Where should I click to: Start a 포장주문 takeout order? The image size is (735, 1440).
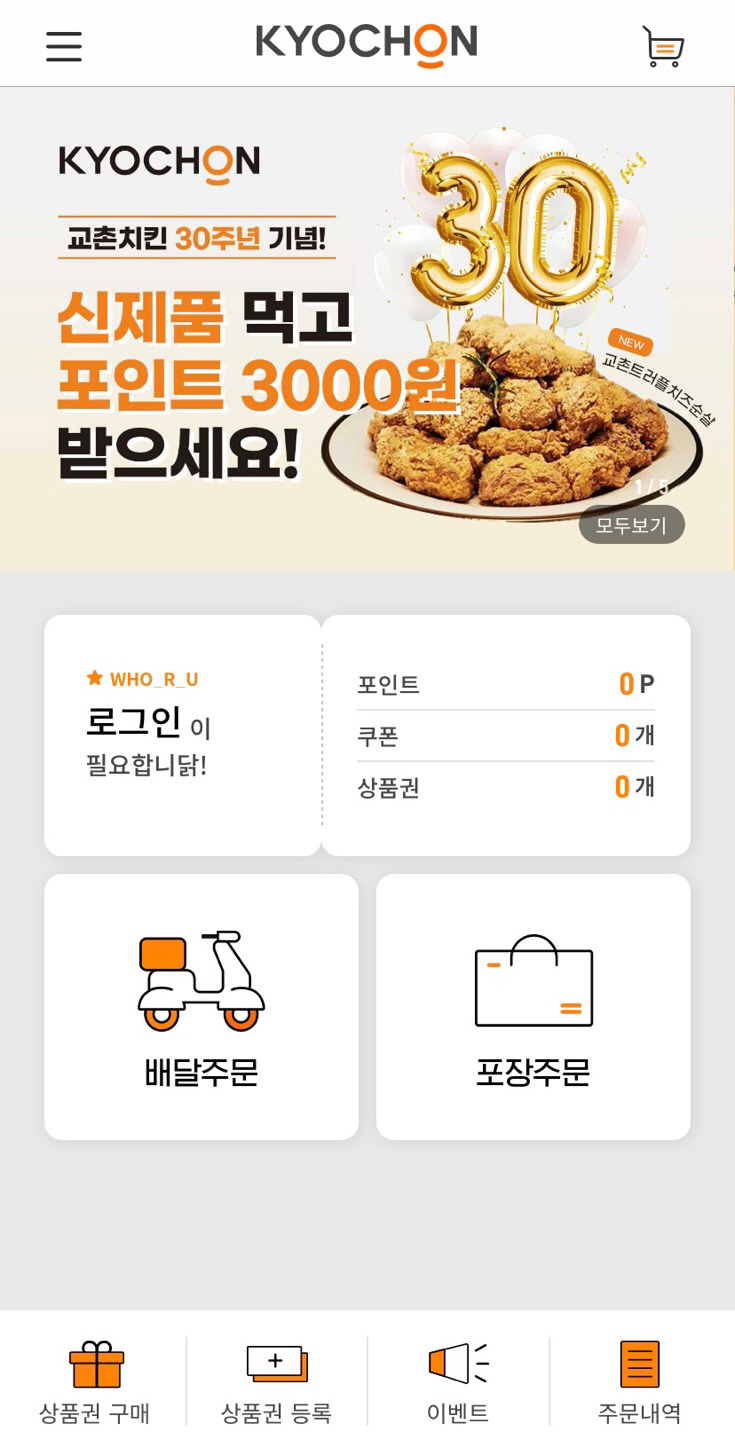(533, 1007)
